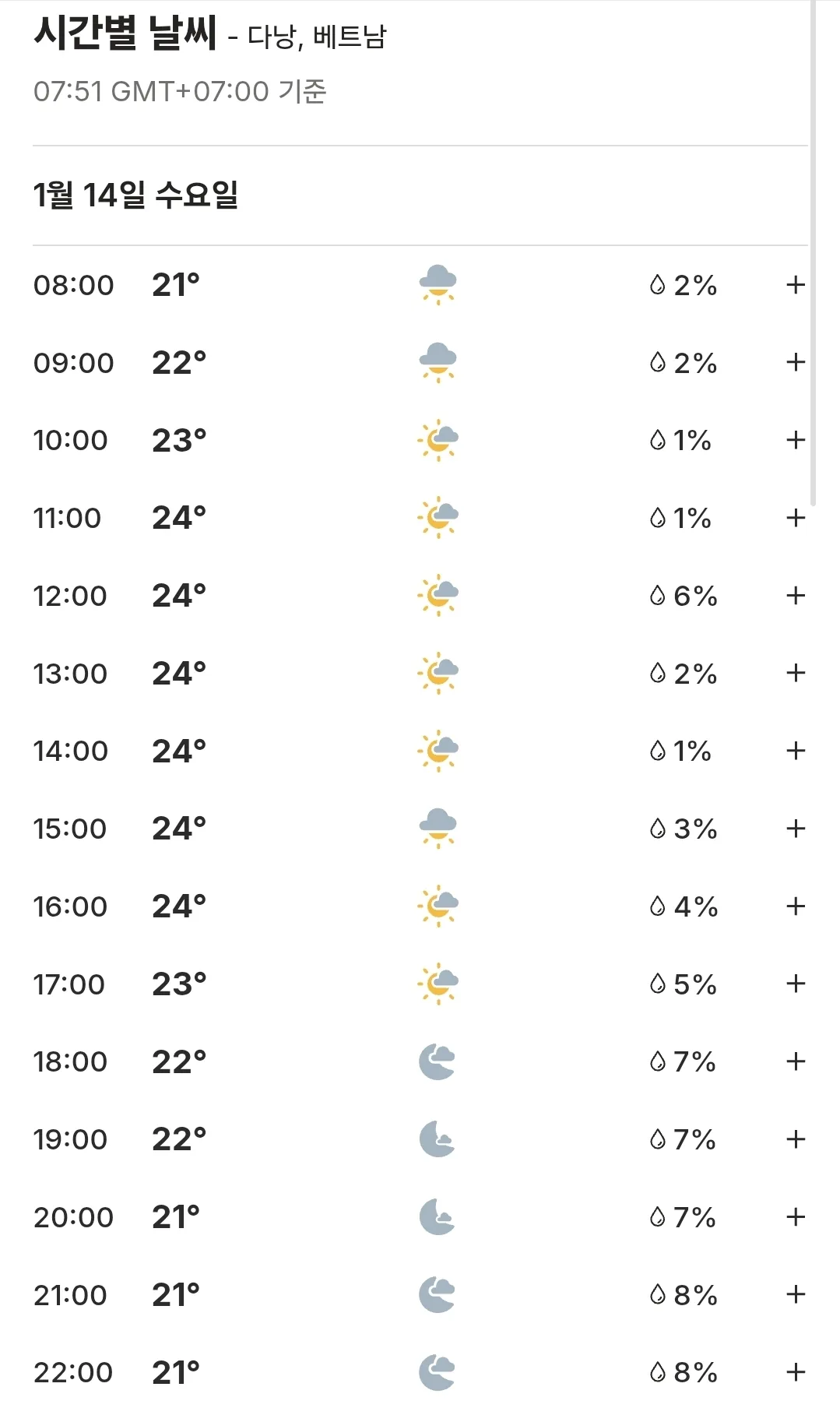Expand the 08:00 hourly forecast details
Image resolution: width=840 pixels, height=1415 pixels.
point(795,285)
